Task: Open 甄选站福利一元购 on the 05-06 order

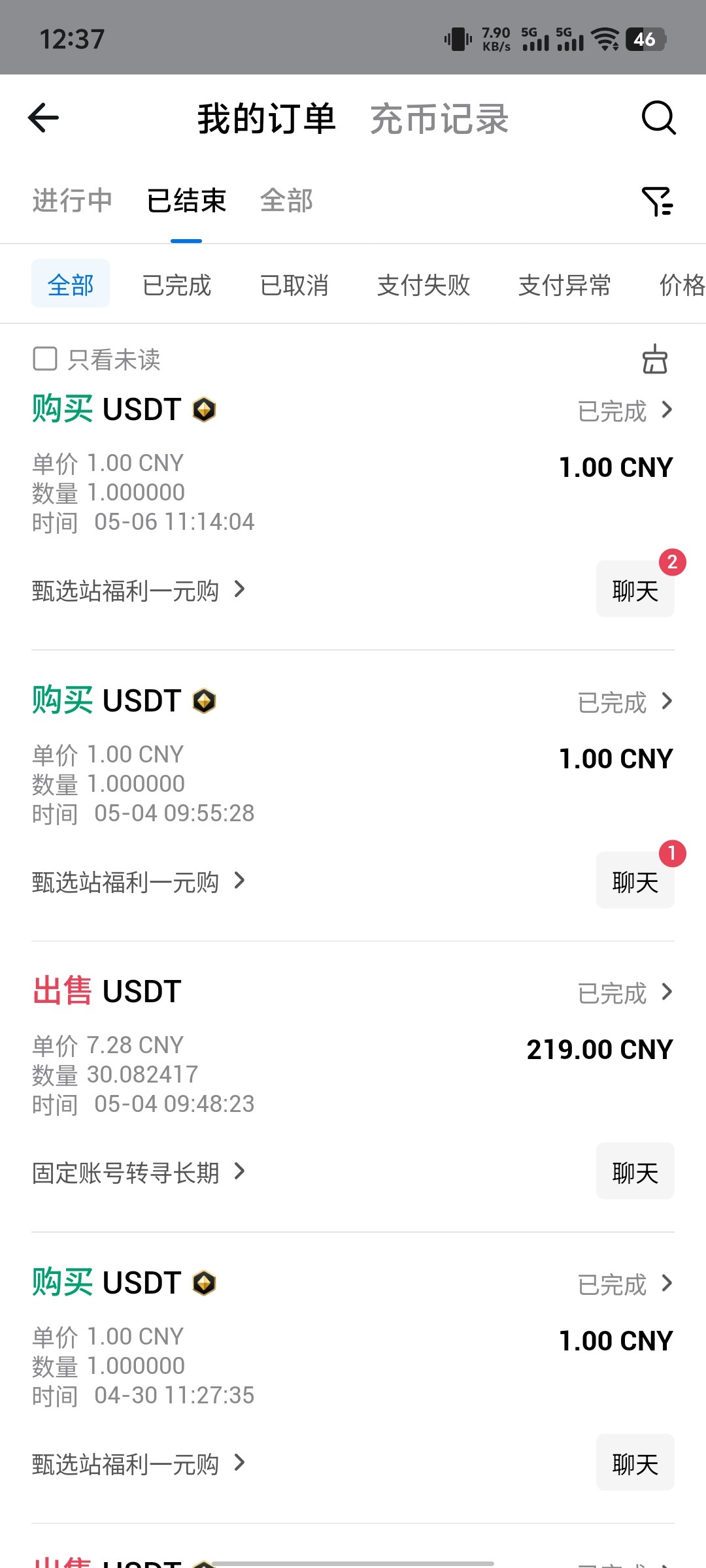Action: coord(138,591)
